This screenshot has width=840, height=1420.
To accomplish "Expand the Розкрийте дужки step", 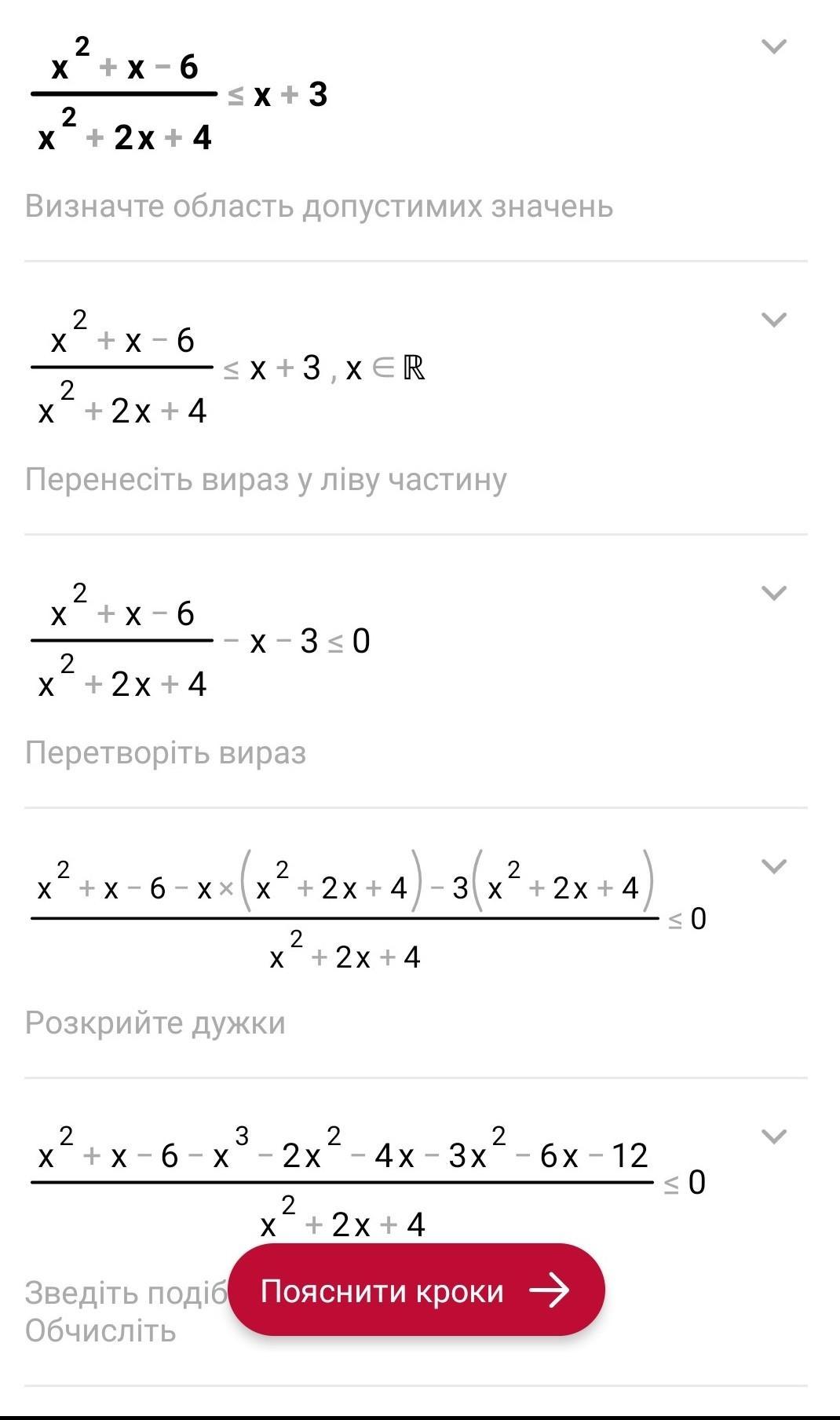I will 774,866.
